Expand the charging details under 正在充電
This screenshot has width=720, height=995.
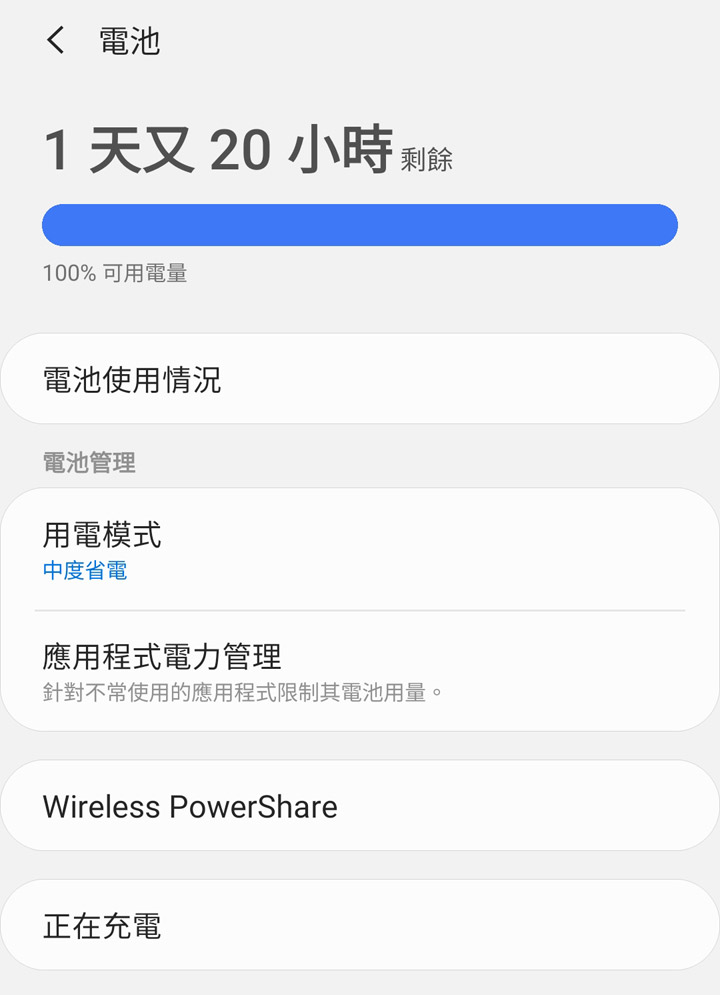click(x=360, y=925)
